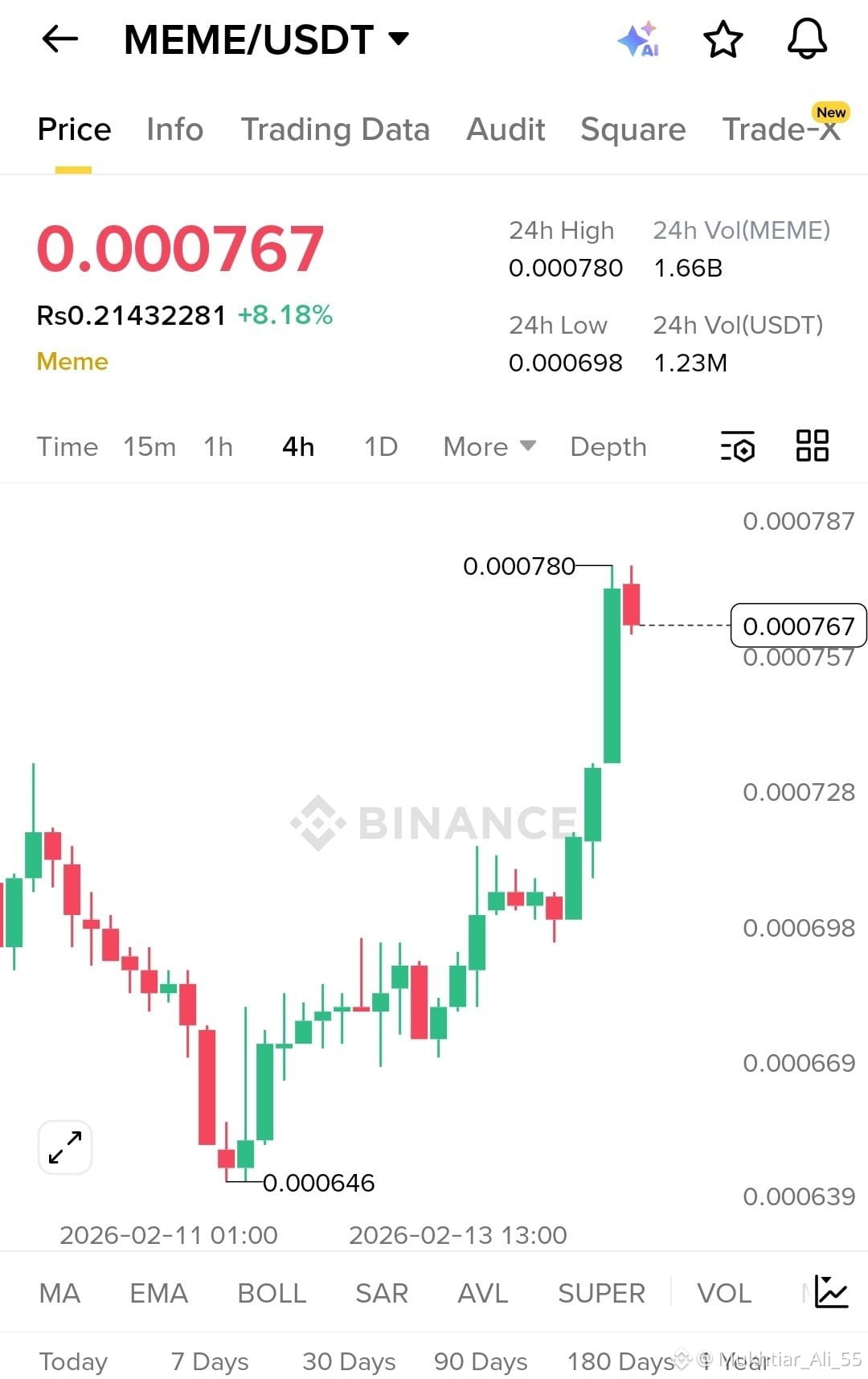The height and width of the screenshot is (1379, 868).
Task: Open the chart layout grid icon
Action: point(812,445)
